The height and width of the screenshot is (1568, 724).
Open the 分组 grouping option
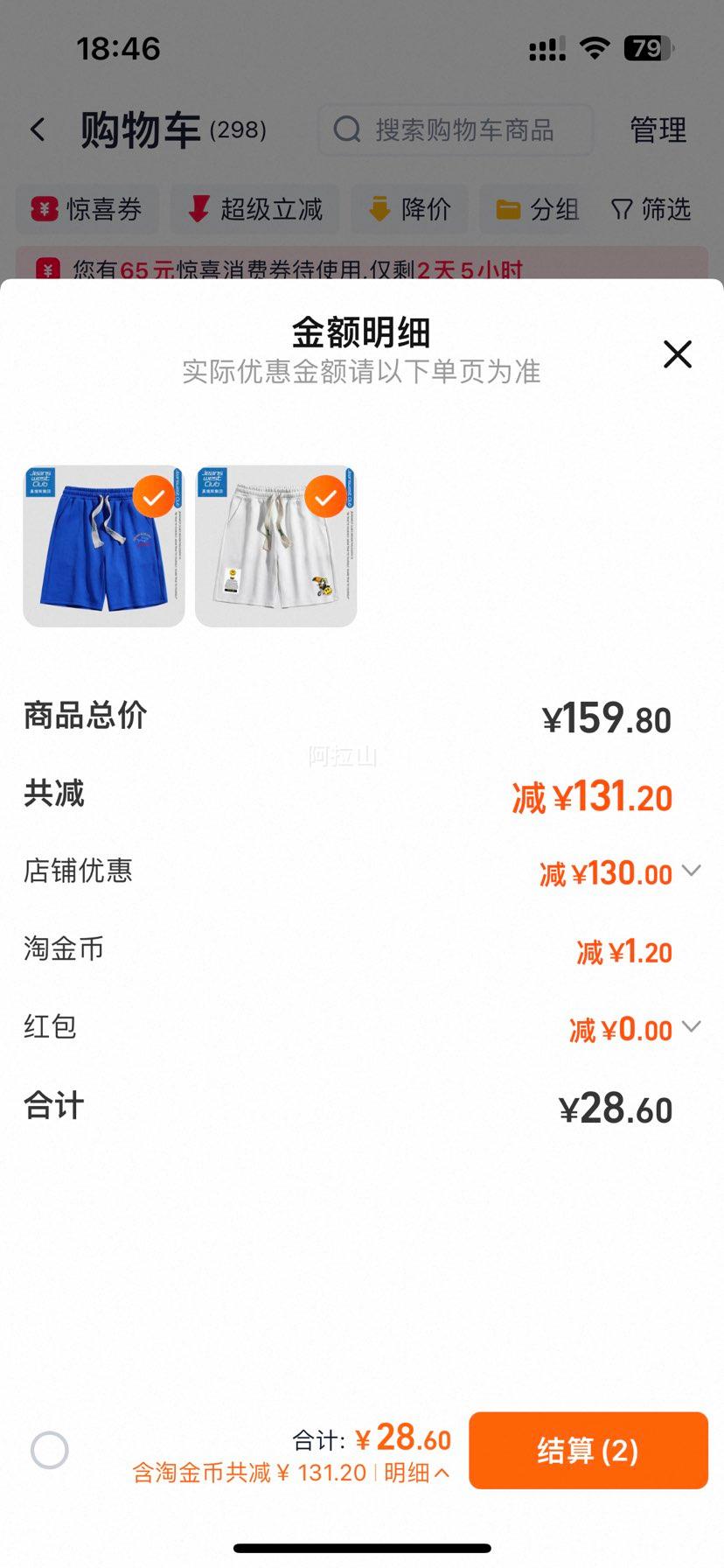[537, 209]
